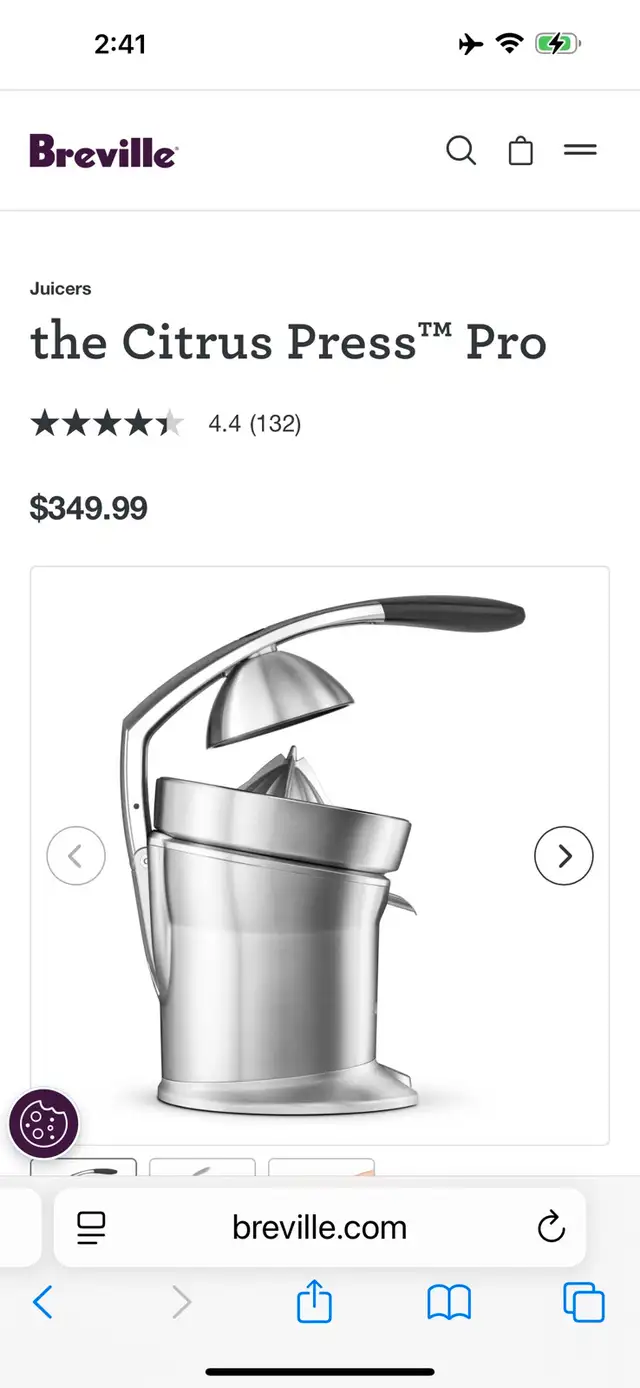This screenshot has width=640, height=1388.
Task: Select the first product image thumbnail
Action: pyautogui.click(x=83, y=1167)
